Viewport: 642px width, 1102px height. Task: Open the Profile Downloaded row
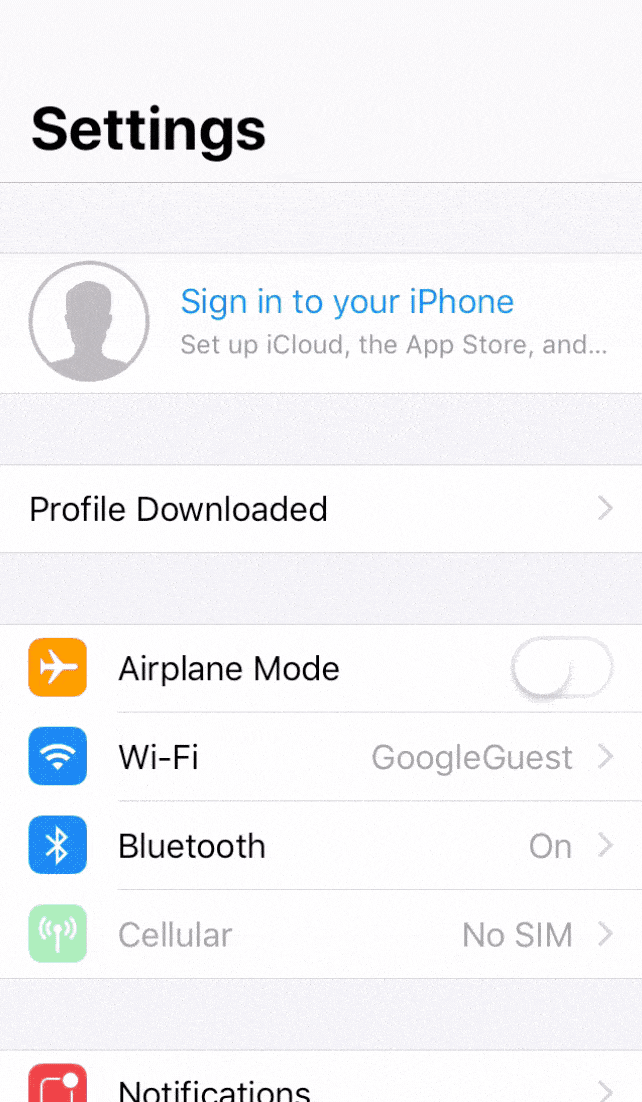pos(320,509)
